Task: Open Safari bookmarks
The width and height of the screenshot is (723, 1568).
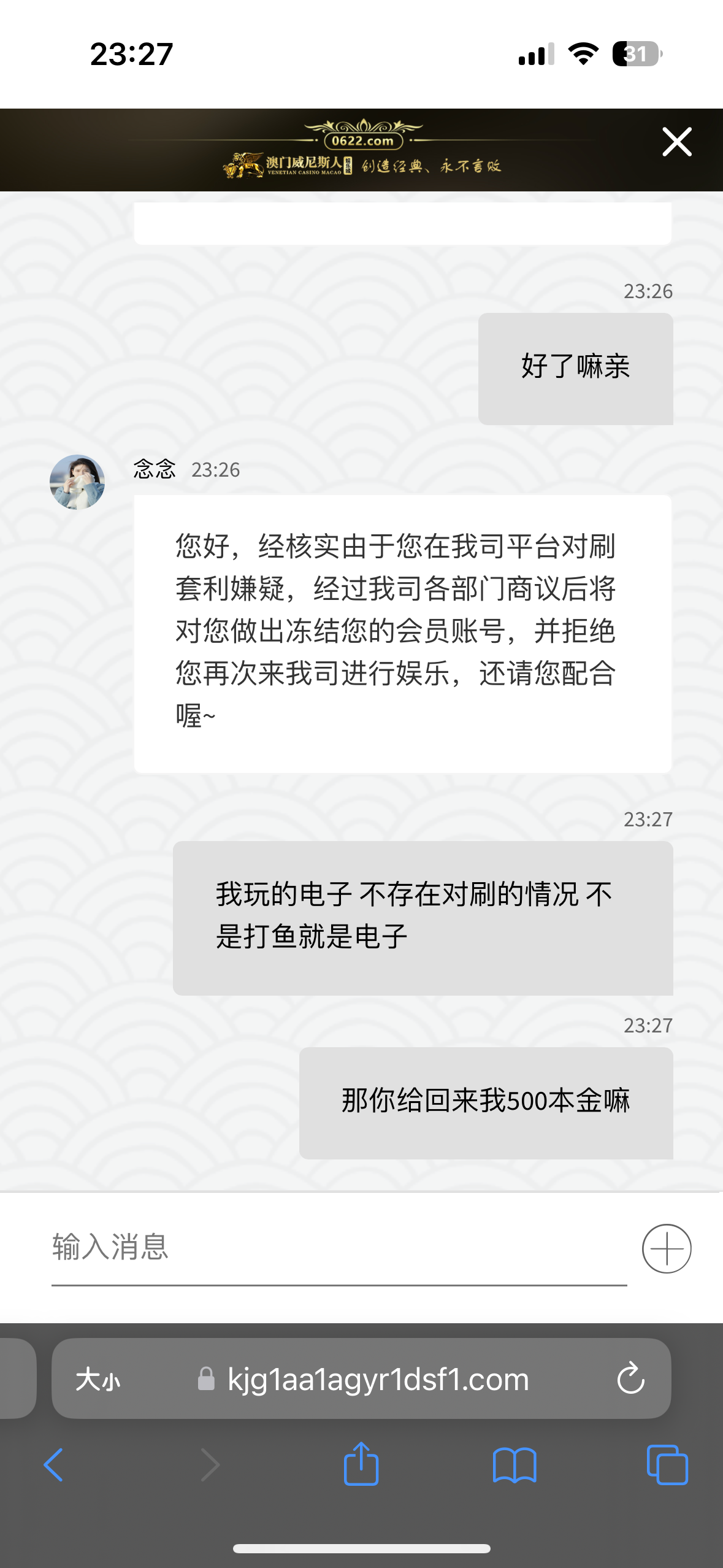Action: (515, 1465)
